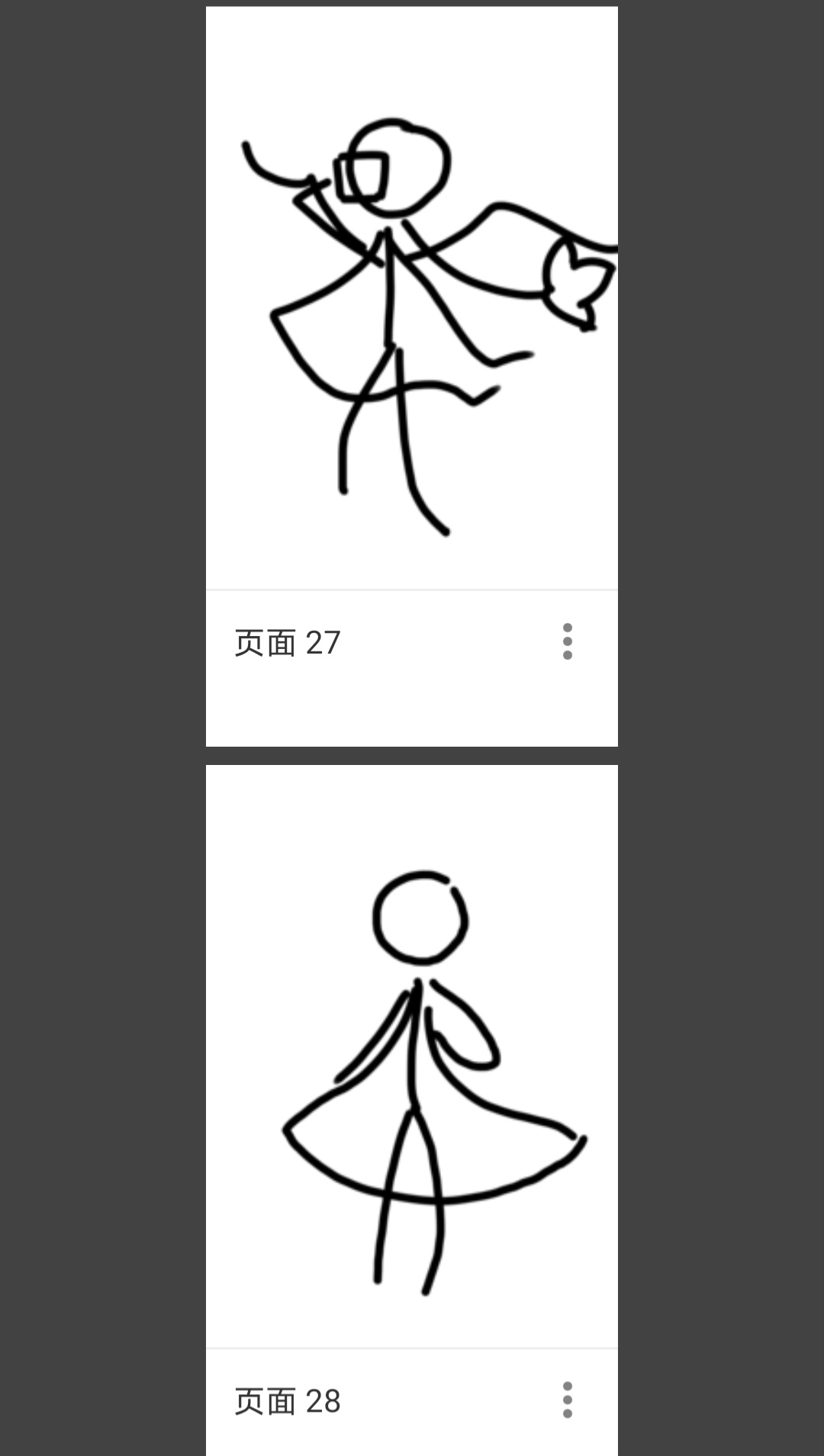The height and width of the screenshot is (1456, 824).
Task: Open the overflow menu for 页面 27
Action: coord(567,641)
